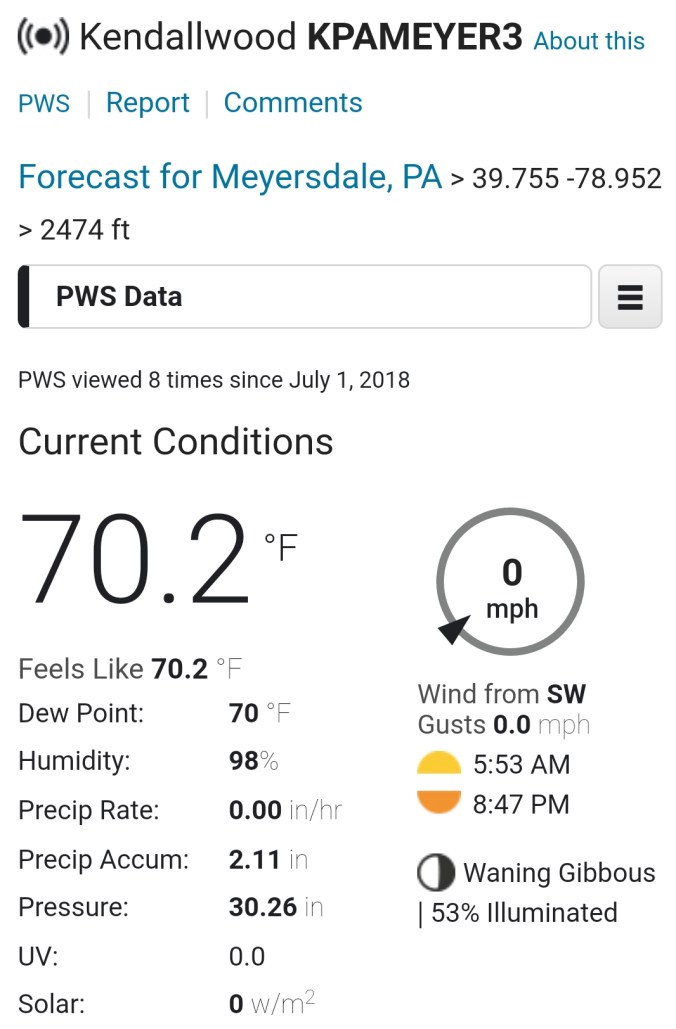Open Forecast for Meyersdale, PA
This screenshot has height=1029, width=676.
point(230,178)
